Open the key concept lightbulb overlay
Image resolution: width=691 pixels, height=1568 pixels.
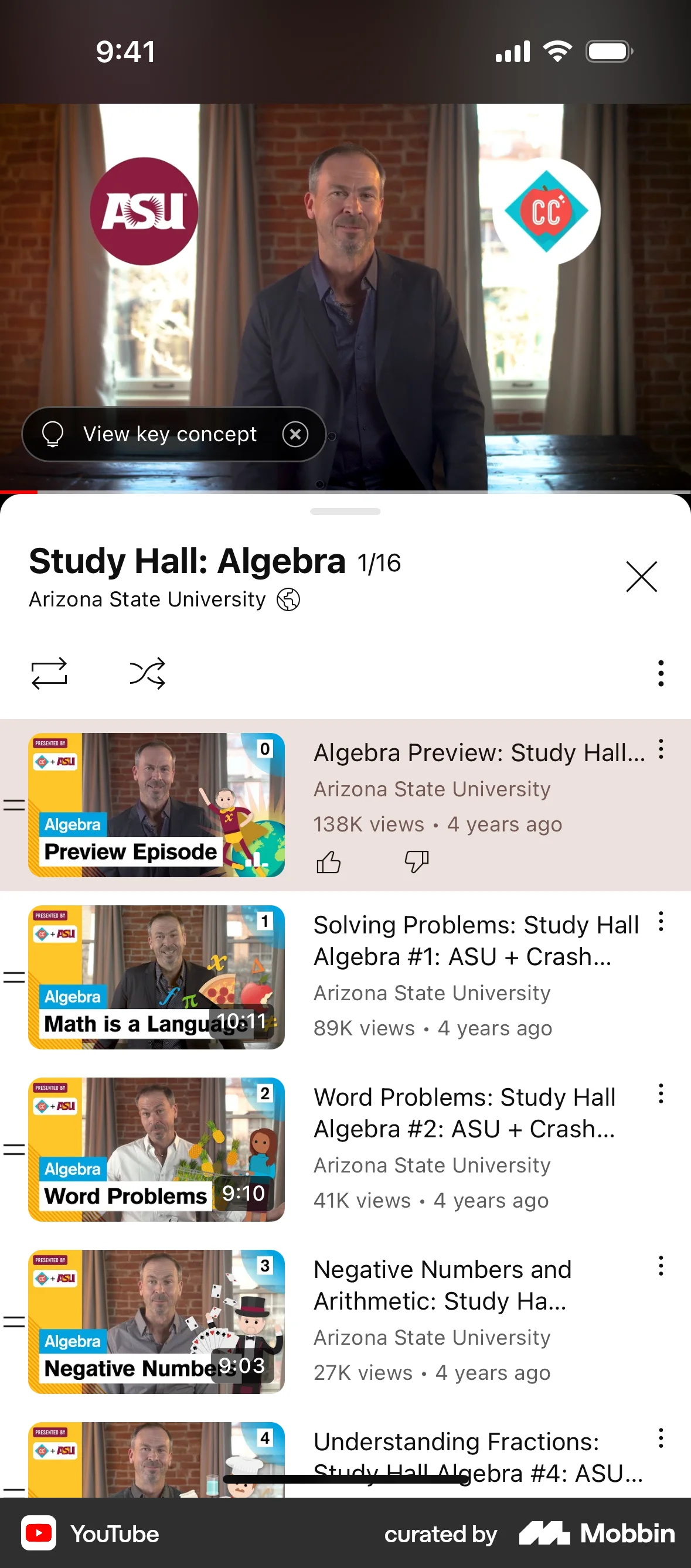point(53,434)
